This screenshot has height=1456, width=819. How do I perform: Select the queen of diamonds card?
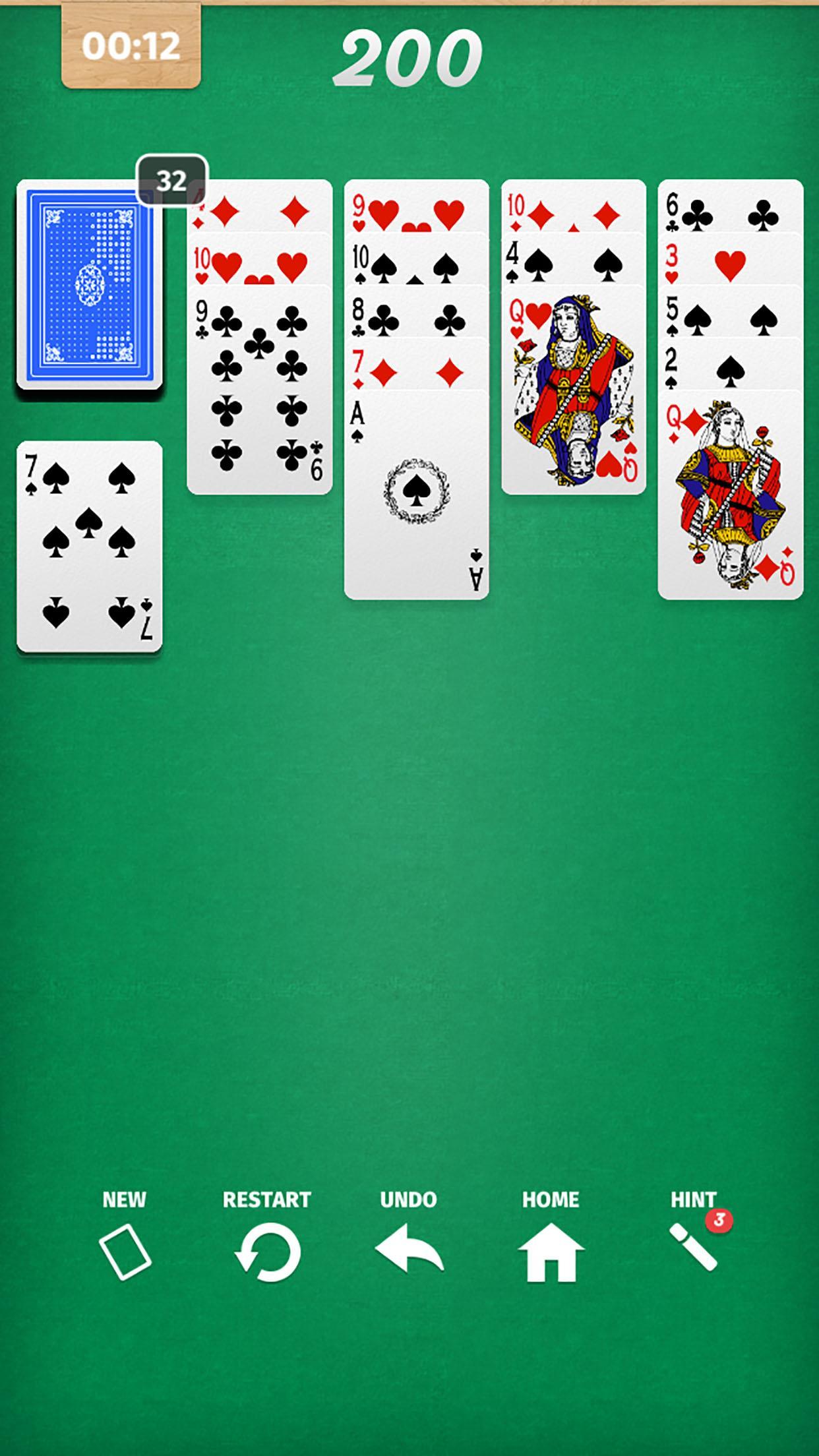coord(731,495)
